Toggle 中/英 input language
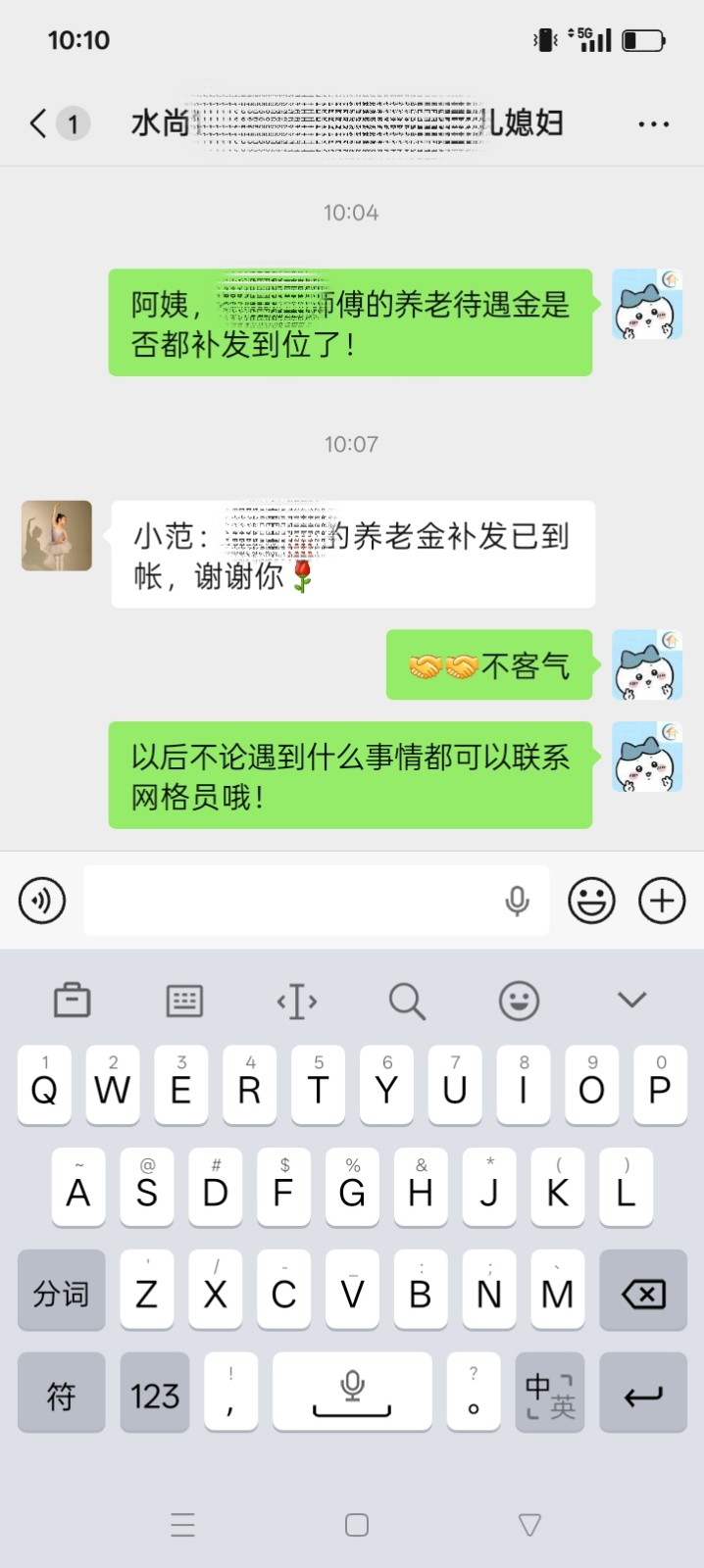The width and height of the screenshot is (704, 1568). [x=549, y=1395]
